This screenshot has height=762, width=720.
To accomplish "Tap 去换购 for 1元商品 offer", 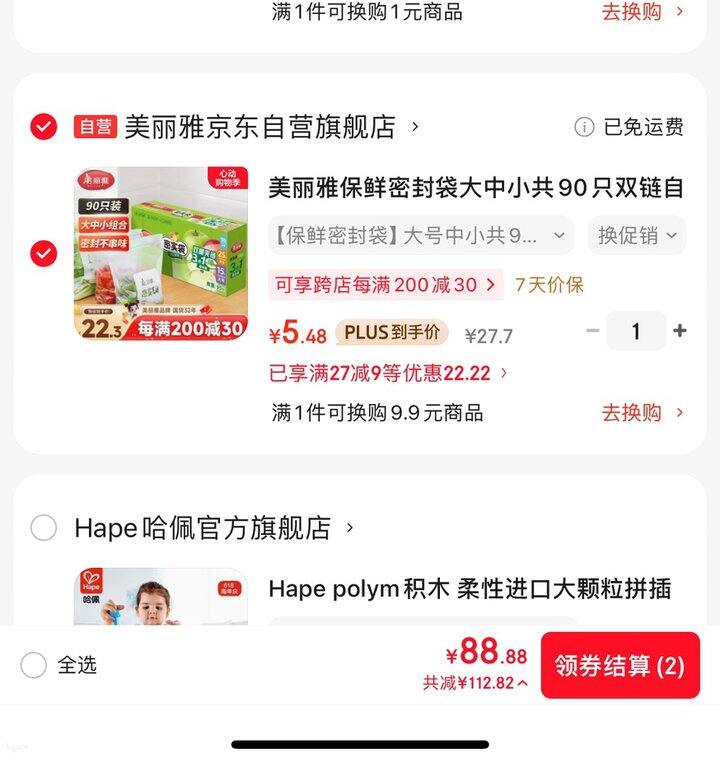I will pyautogui.click(x=642, y=12).
